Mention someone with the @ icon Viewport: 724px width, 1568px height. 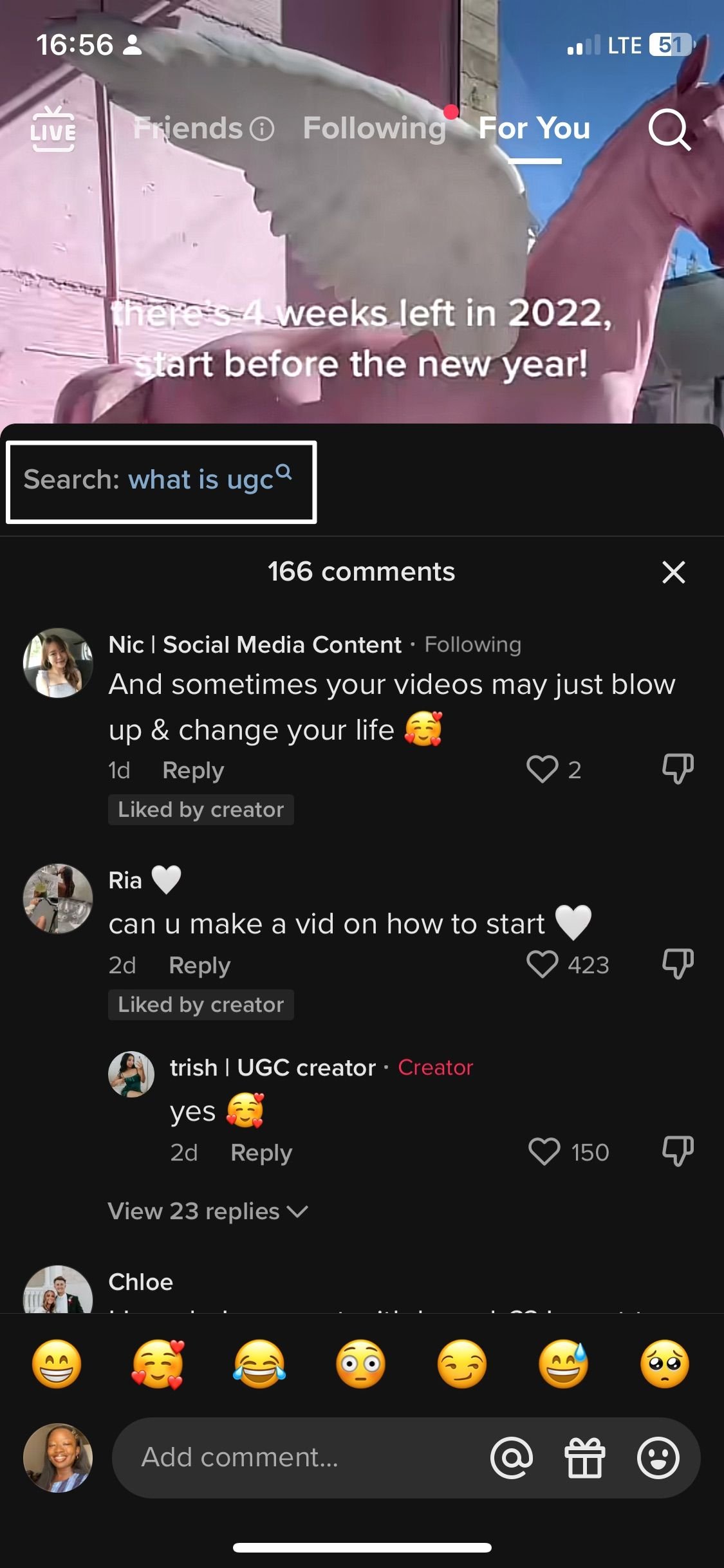512,1457
